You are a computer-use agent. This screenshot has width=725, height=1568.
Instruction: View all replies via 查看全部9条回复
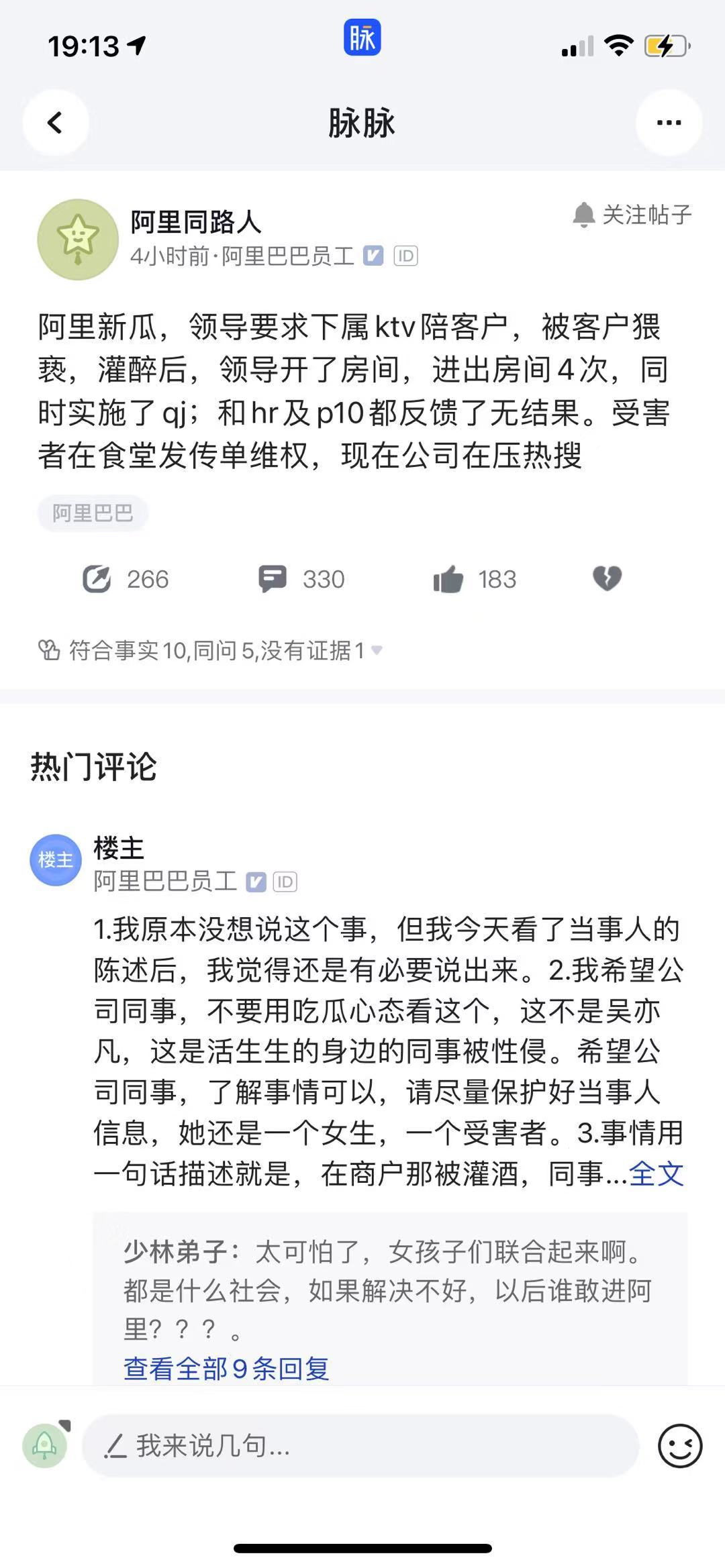click(x=226, y=1369)
